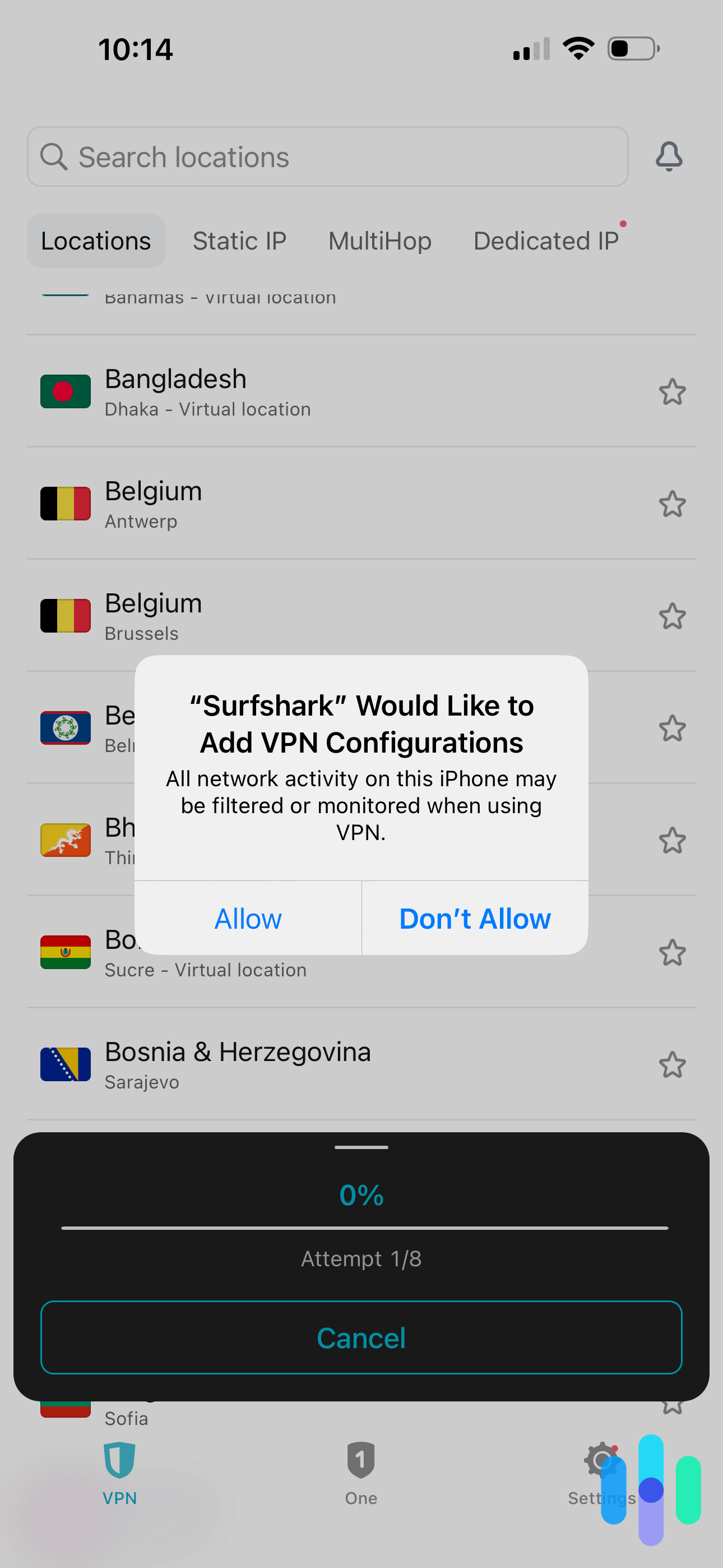The height and width of the screenshot is (1568, 723).
Task: Click the Belgium flag next to Antwerp
Action: tap(65, 504)
